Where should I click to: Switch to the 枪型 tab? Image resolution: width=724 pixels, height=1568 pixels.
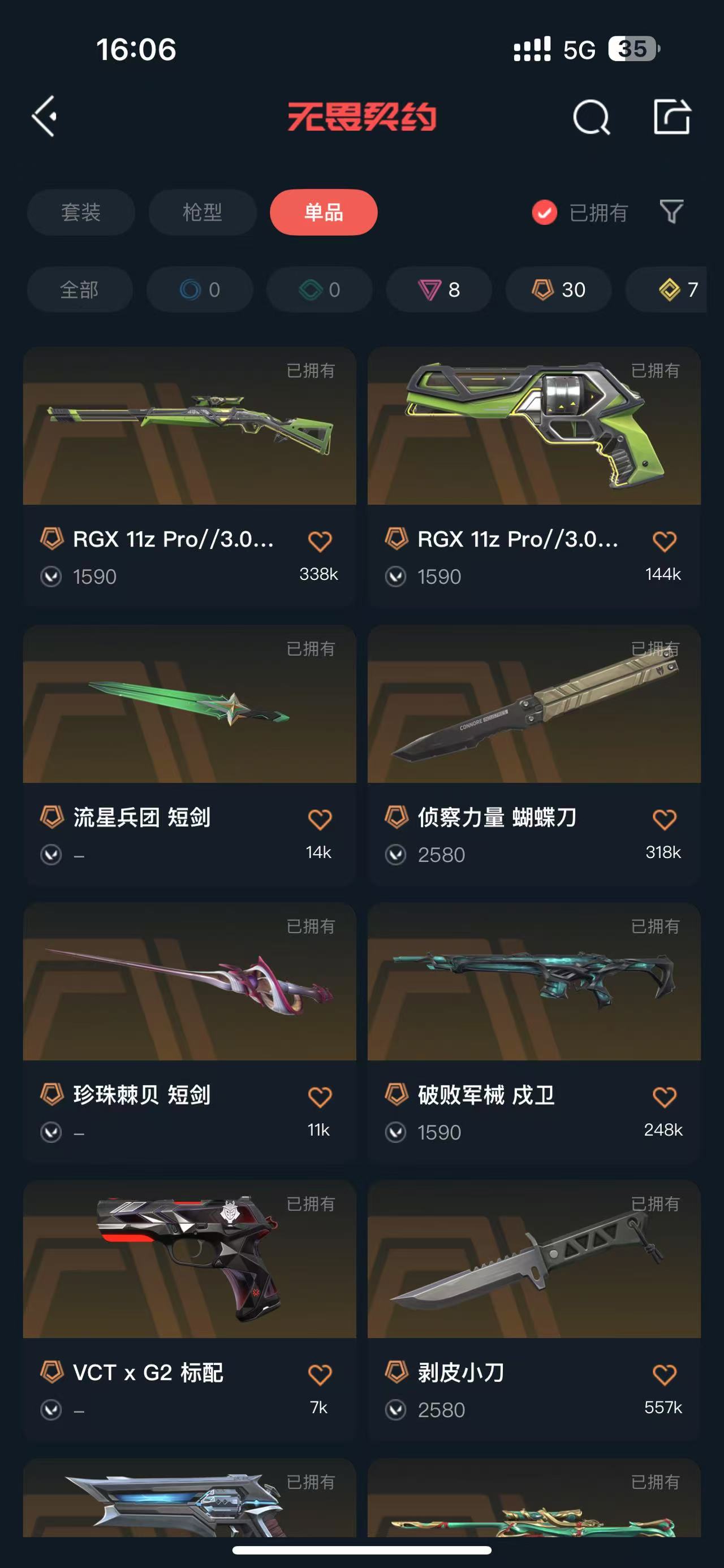[202, 213]
